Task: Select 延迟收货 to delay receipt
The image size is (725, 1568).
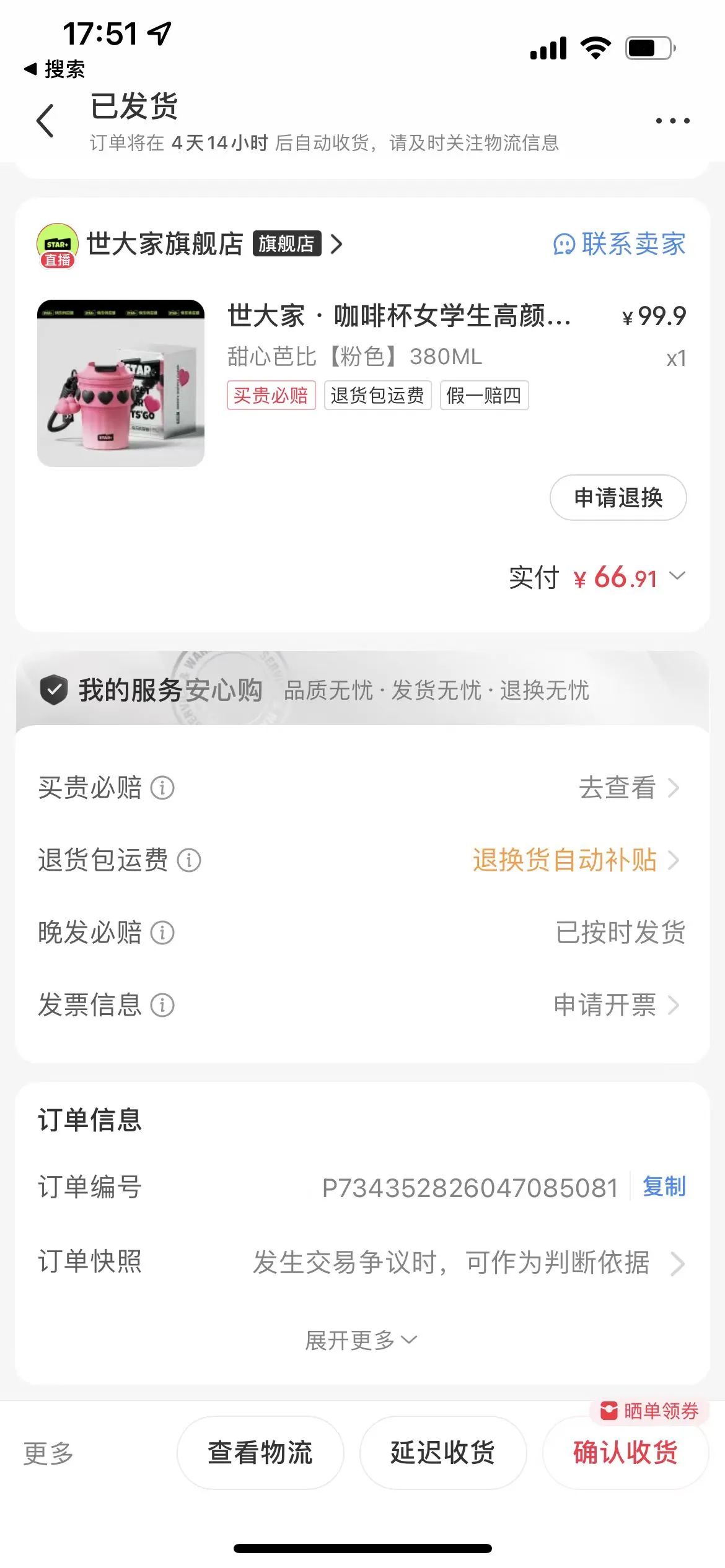Action: [x=443, y=1453]
